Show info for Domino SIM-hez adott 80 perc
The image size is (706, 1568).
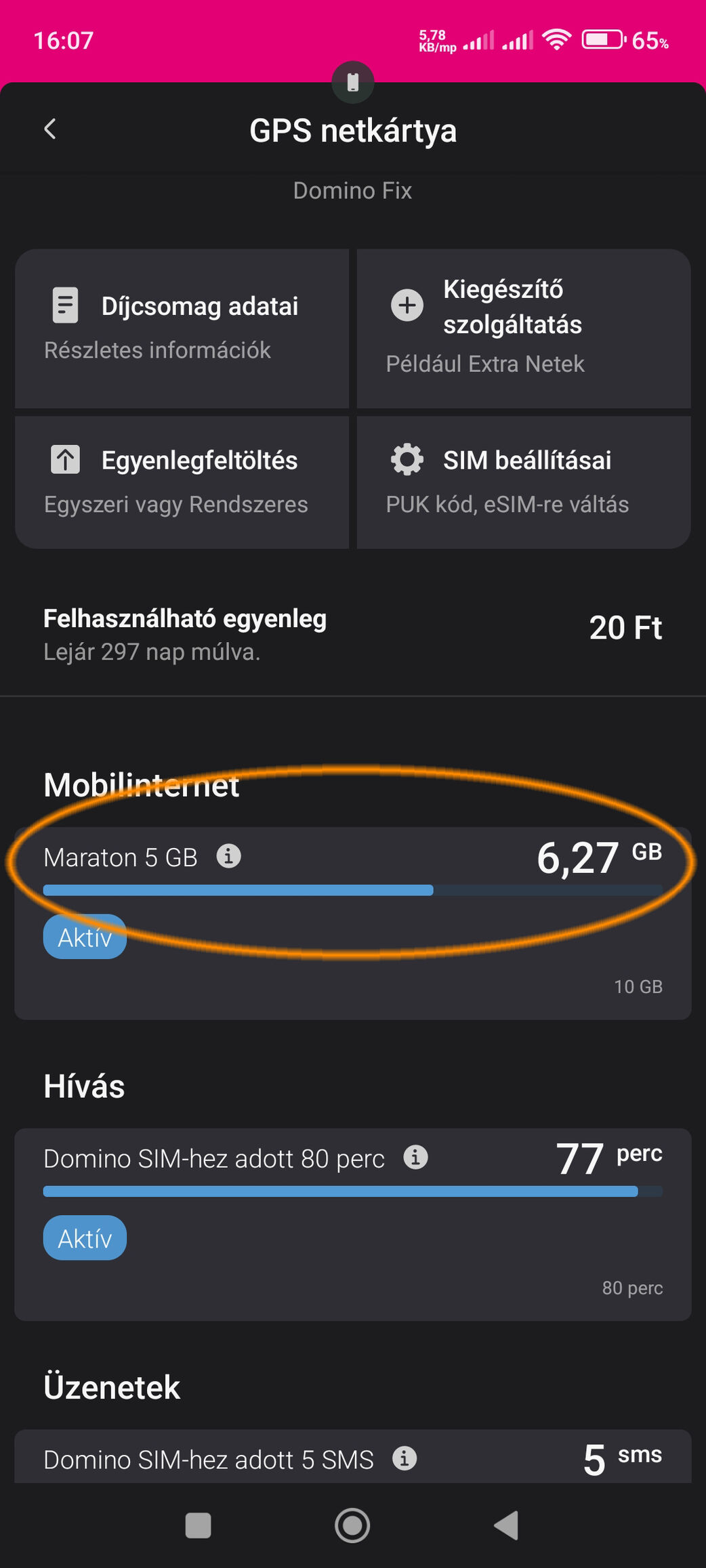click(x=415, y=1157)
